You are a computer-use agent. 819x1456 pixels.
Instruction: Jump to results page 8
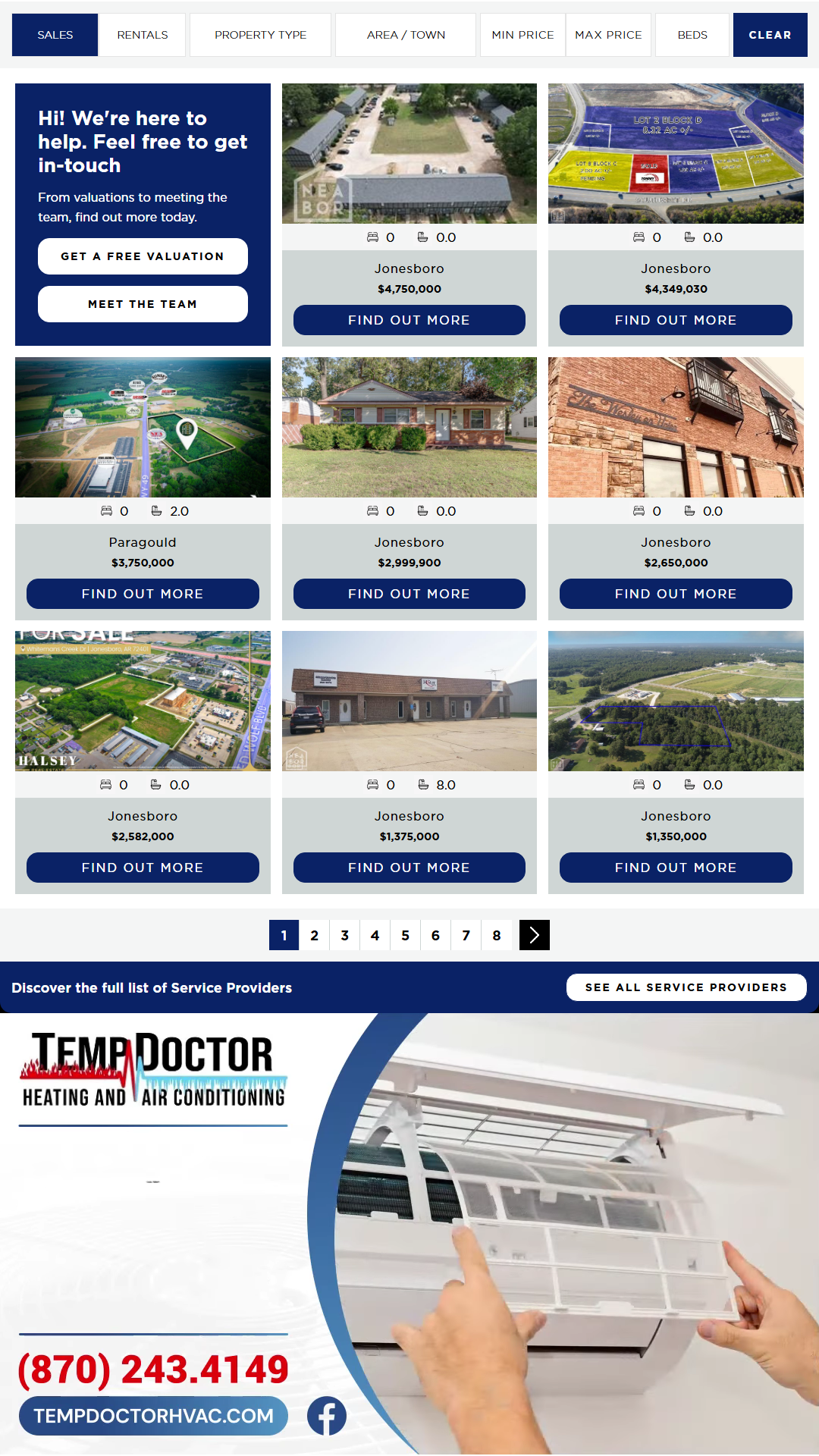pos(496,935)
